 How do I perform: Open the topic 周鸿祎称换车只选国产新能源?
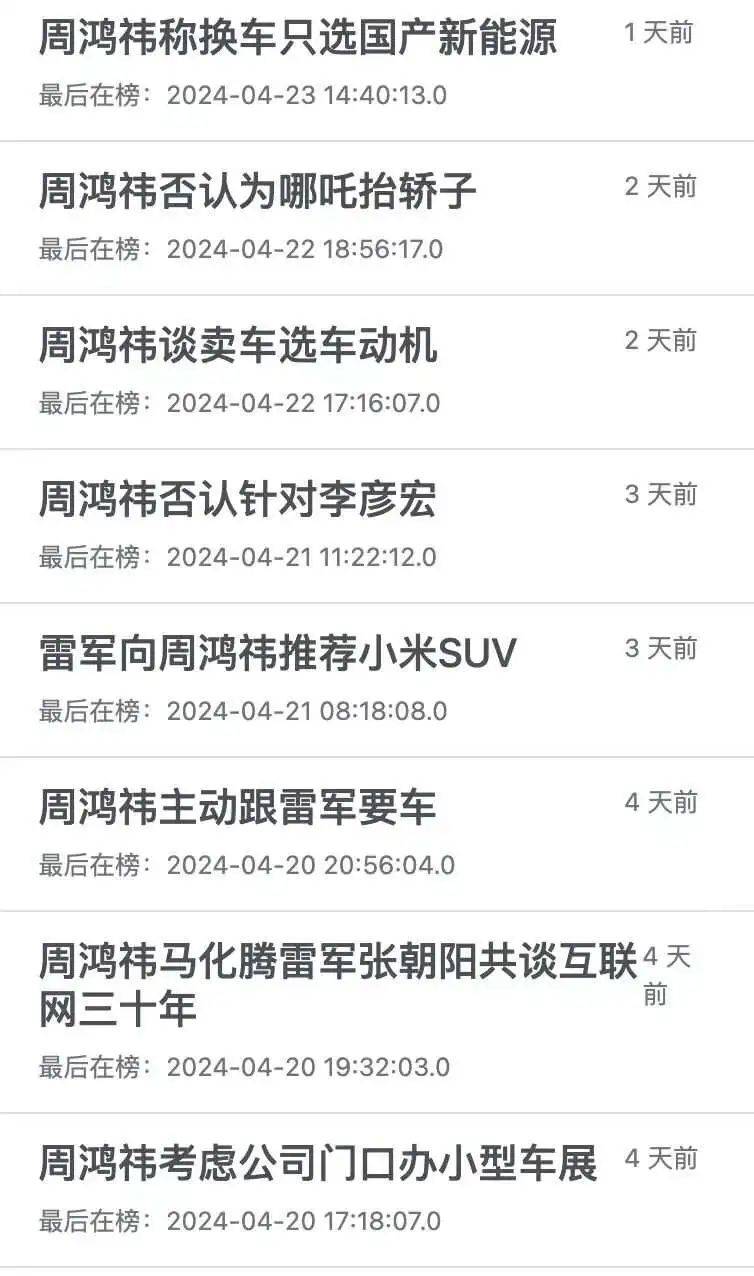click(298, 38)
